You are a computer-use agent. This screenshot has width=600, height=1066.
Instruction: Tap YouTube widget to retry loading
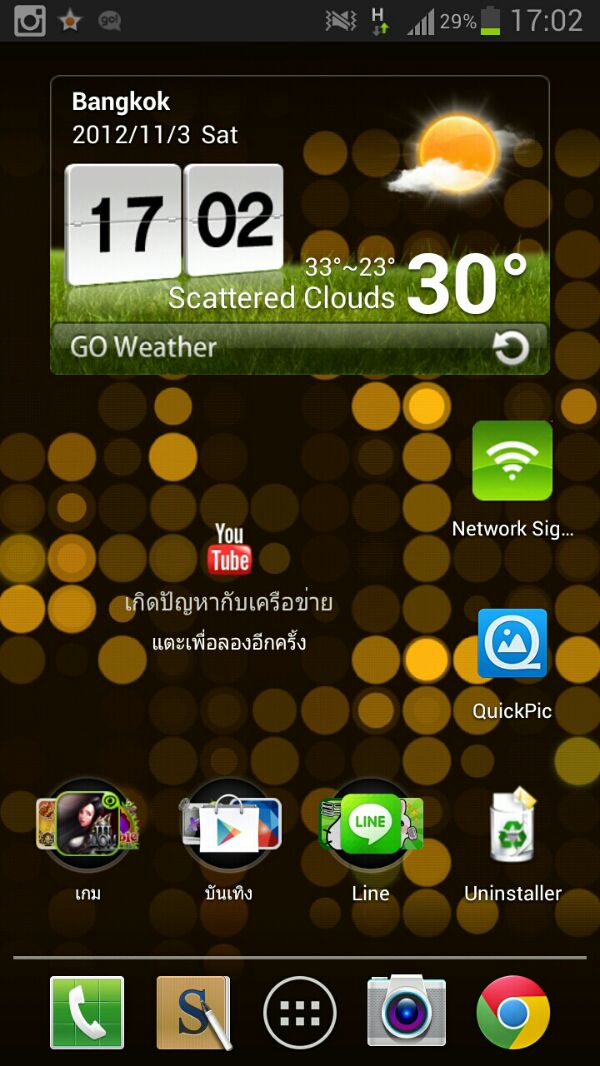pos(229,590)
